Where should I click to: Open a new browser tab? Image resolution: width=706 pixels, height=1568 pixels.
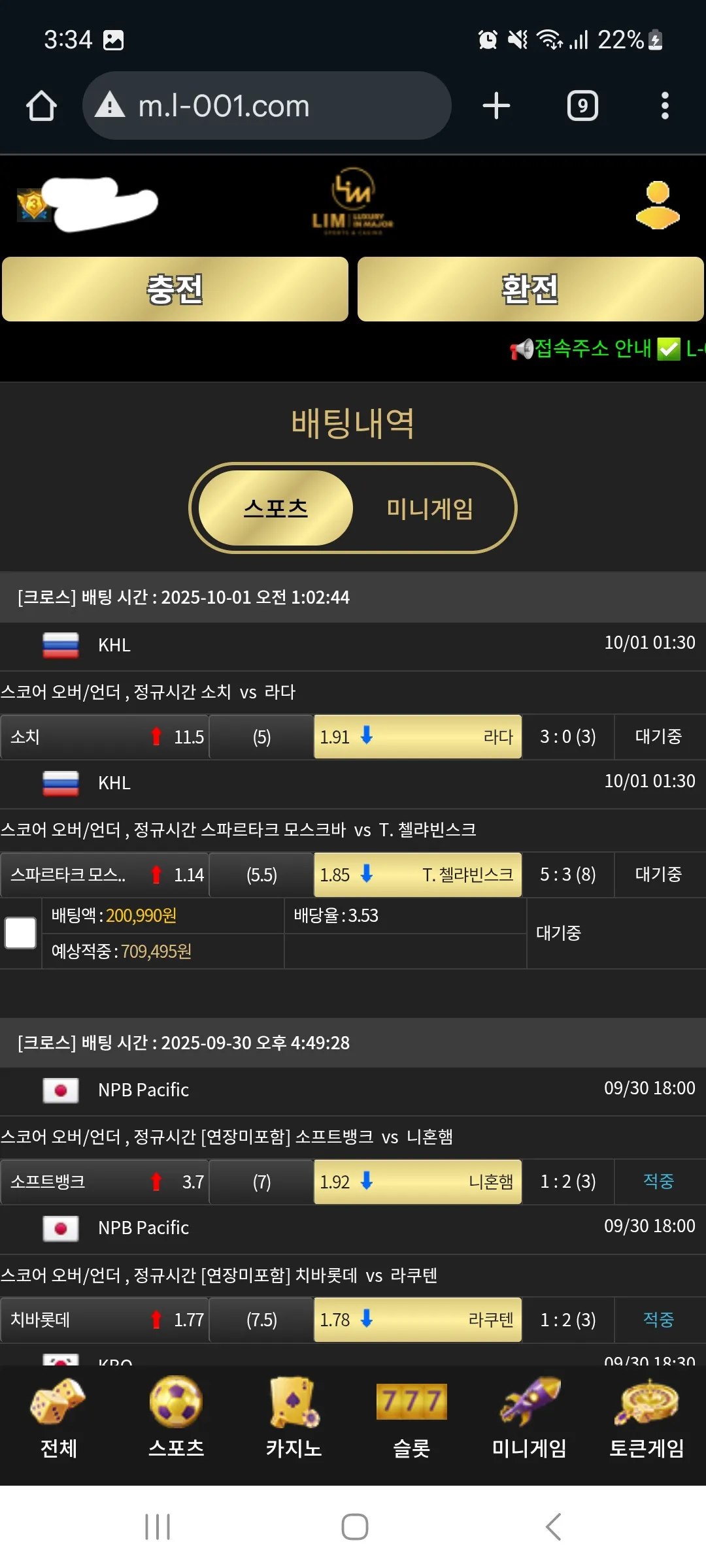click(496, 106)
